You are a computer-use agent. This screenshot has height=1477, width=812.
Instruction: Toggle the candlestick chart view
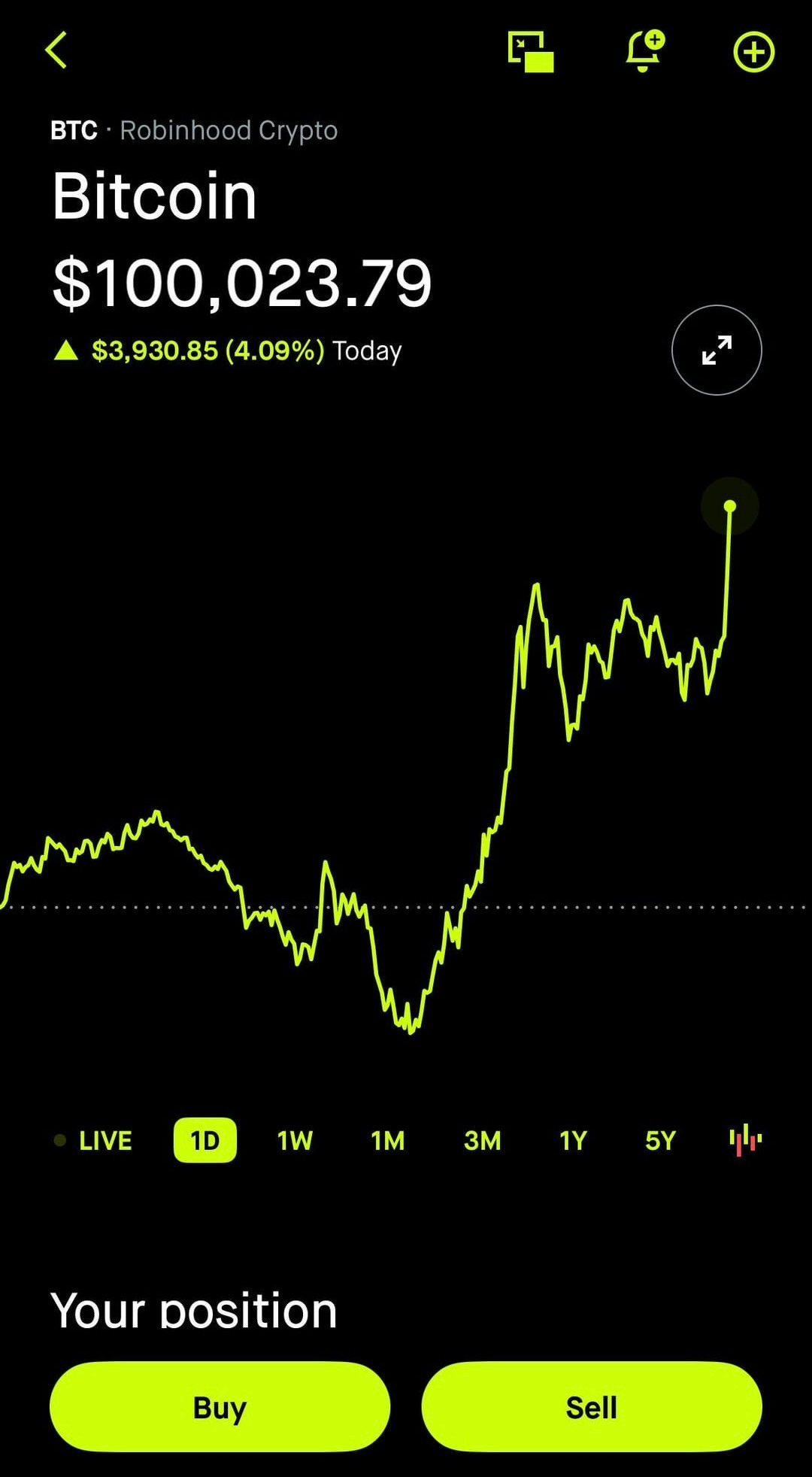(745, 1140)
